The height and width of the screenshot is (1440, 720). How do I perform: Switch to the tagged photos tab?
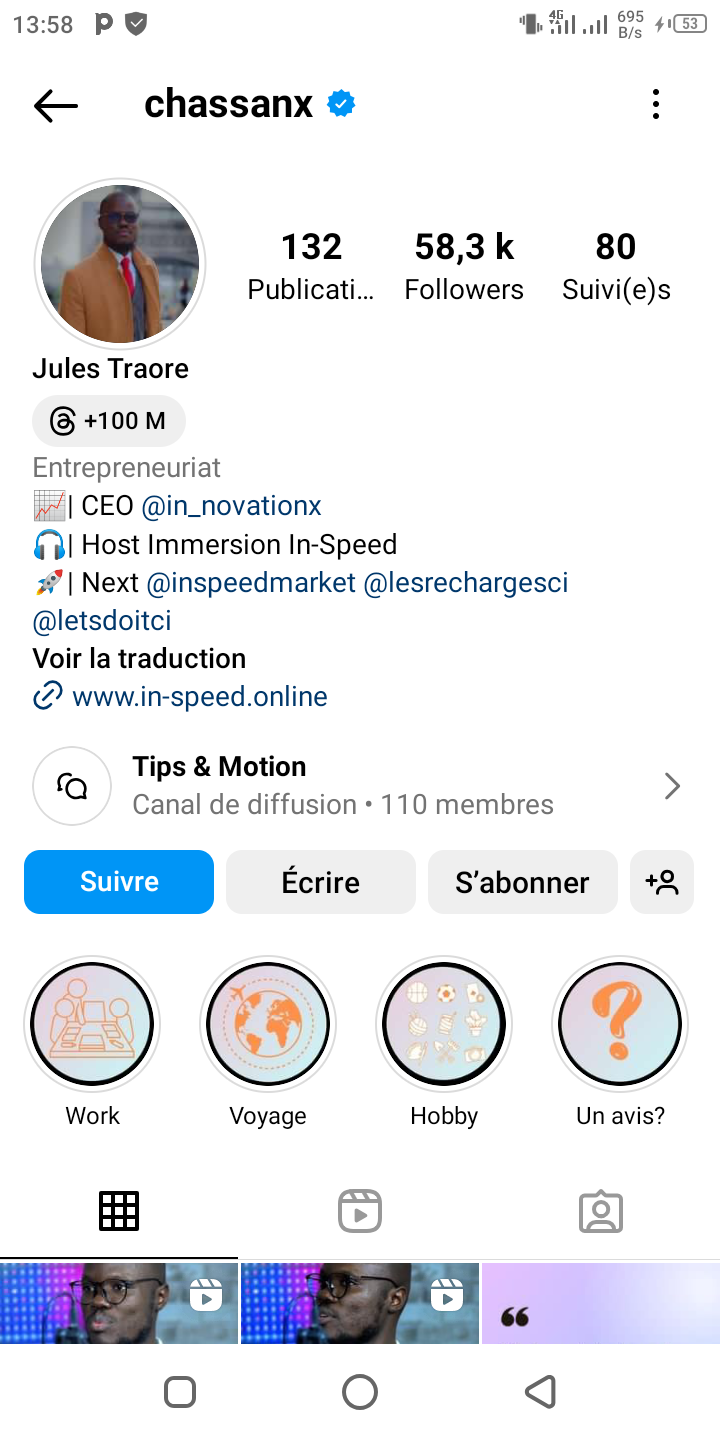point(601,1211)
